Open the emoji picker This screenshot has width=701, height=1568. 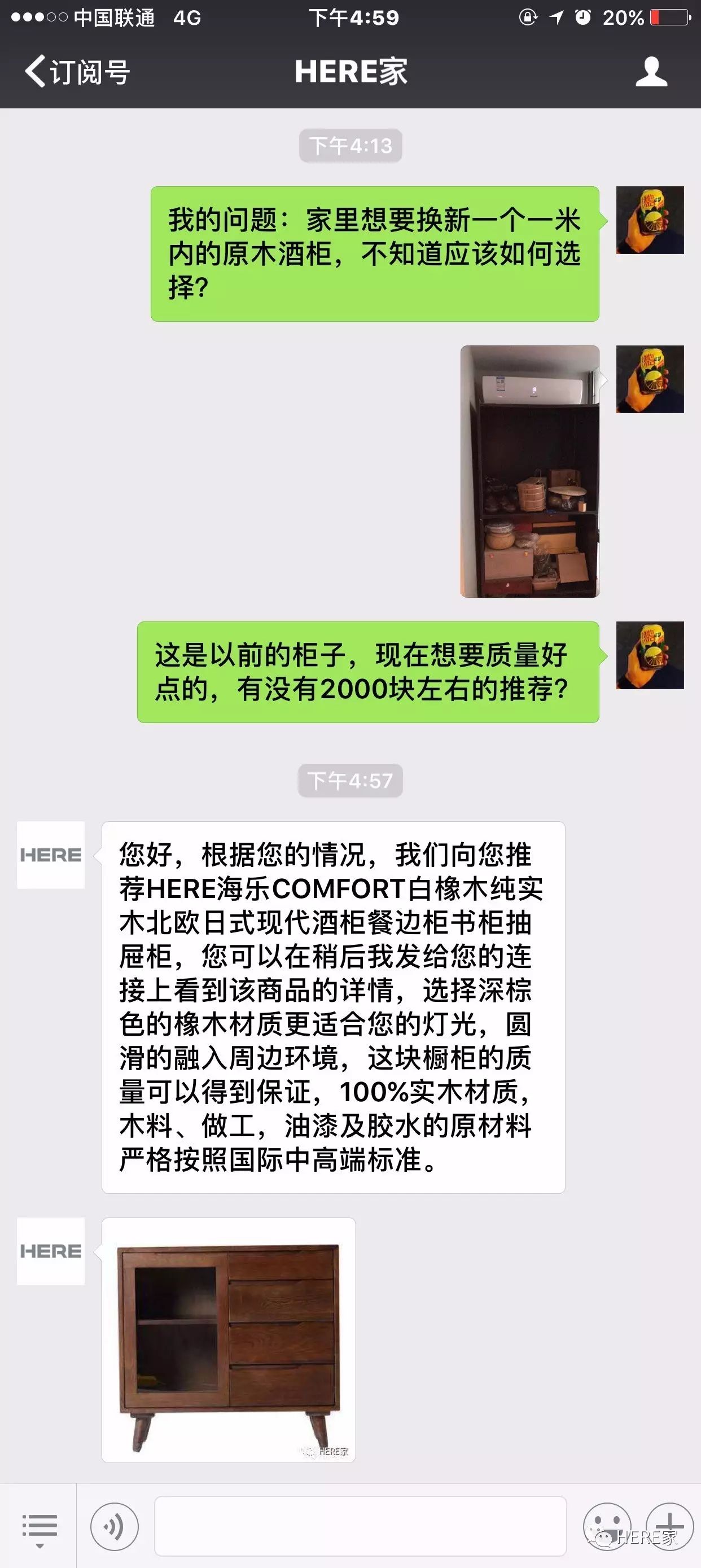point(607,1526)
